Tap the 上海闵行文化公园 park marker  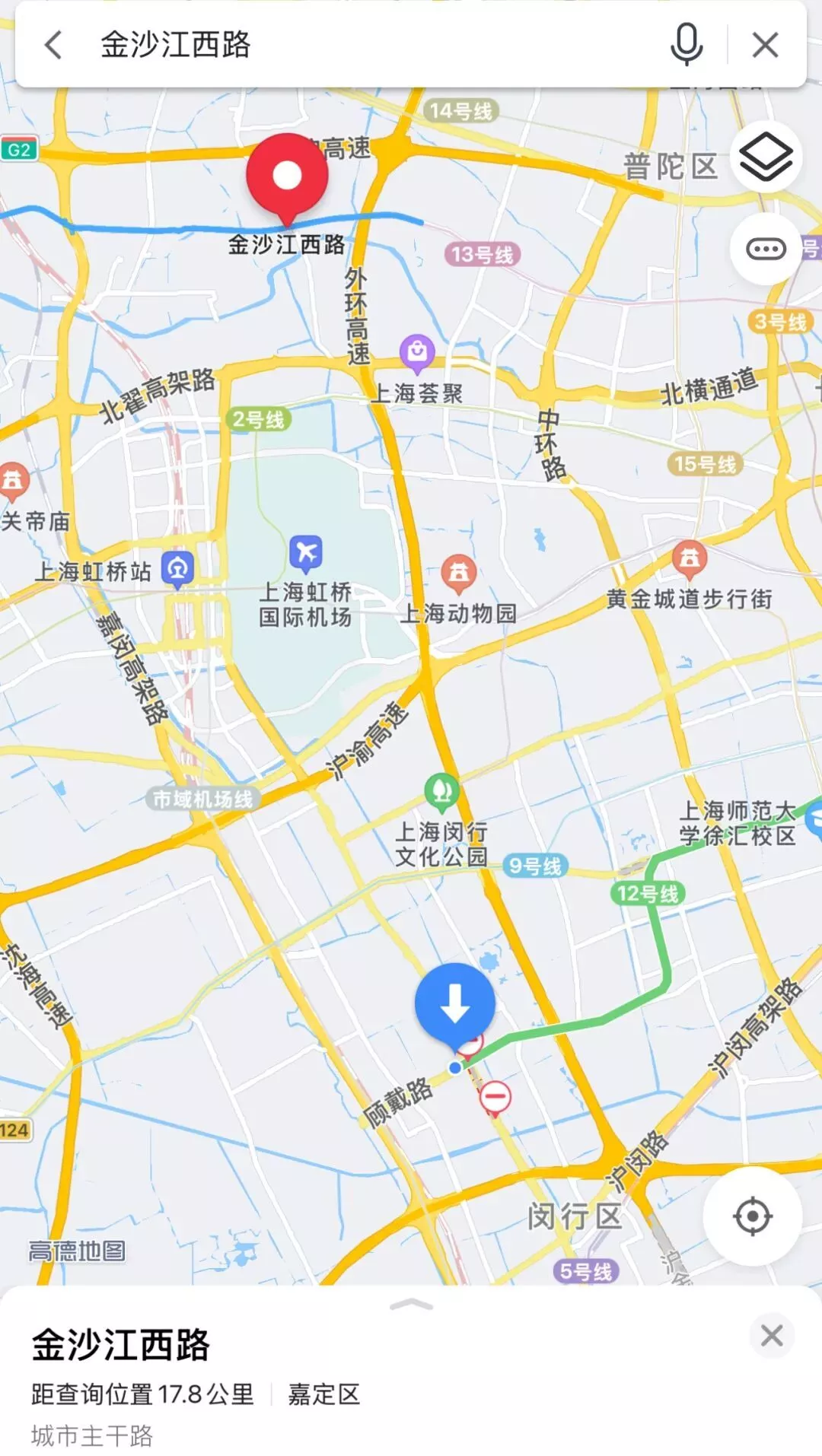click(441, 792)
